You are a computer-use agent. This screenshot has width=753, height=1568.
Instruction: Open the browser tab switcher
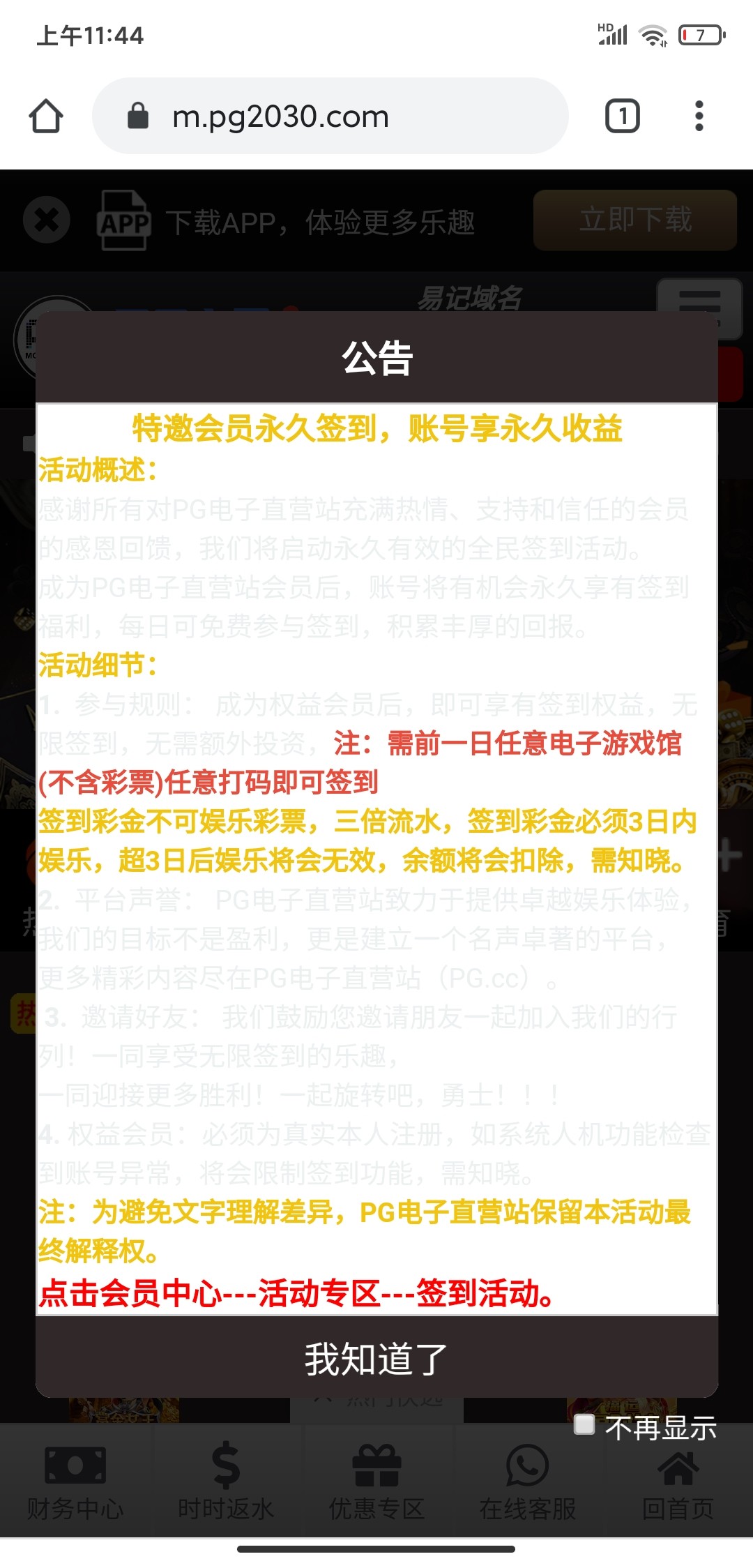pos(622,116)
